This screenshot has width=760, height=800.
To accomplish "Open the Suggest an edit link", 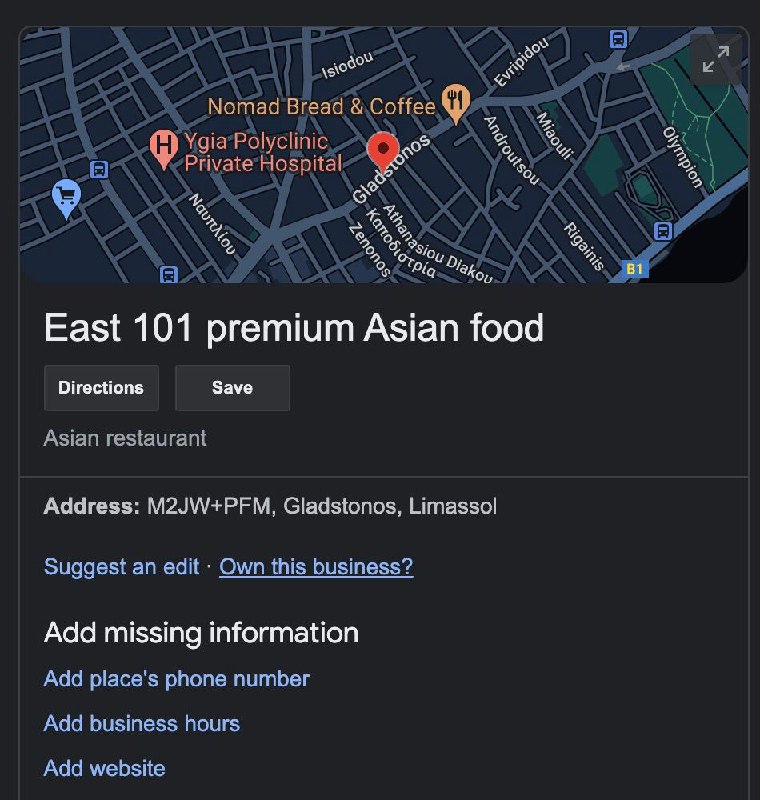I will click(x=121, y=567).
